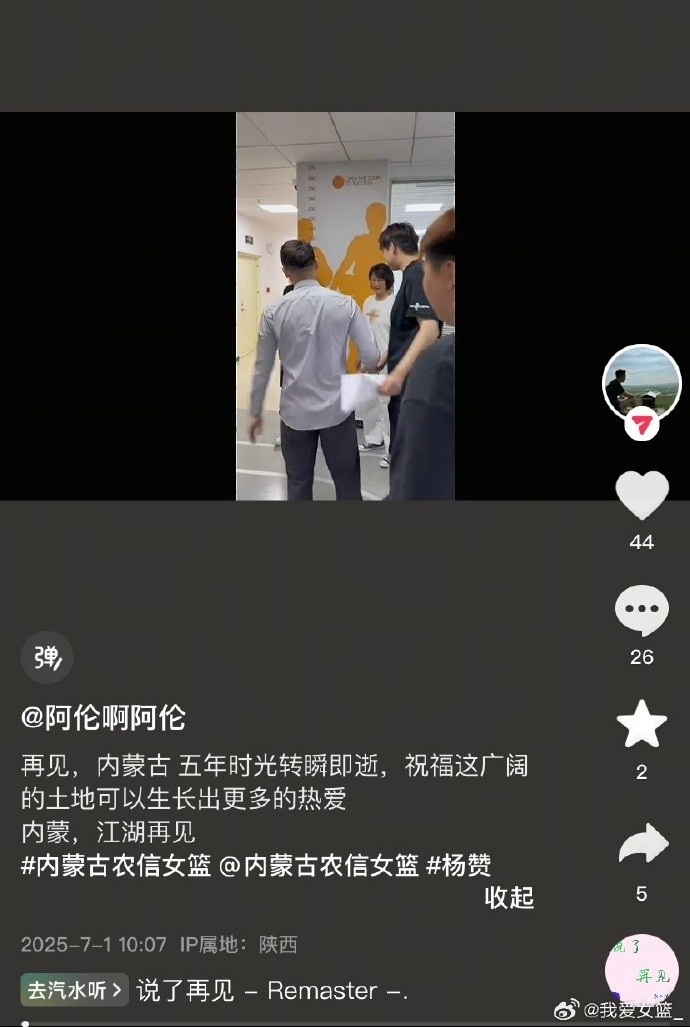
Task: Pause the playing video
Action: click(x=345, y=305)
